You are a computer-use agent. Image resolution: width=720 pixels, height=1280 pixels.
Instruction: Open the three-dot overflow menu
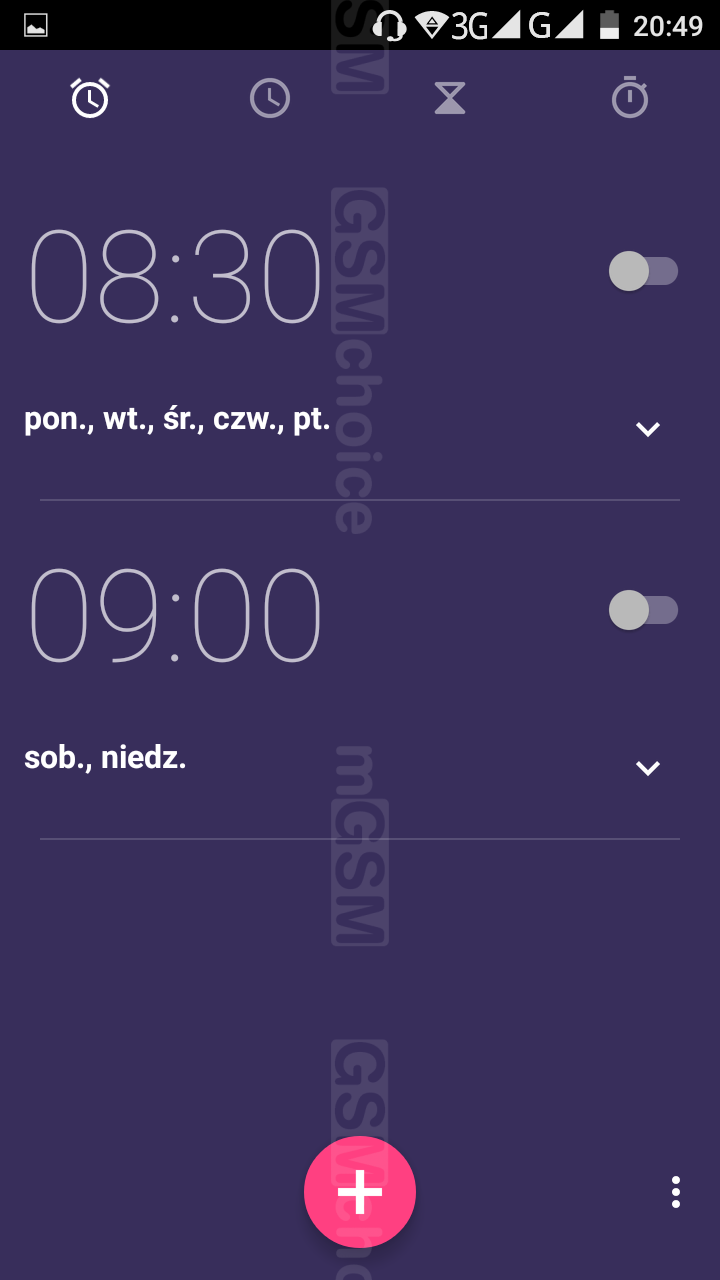pyautogui.click(x=676, y=1192)
